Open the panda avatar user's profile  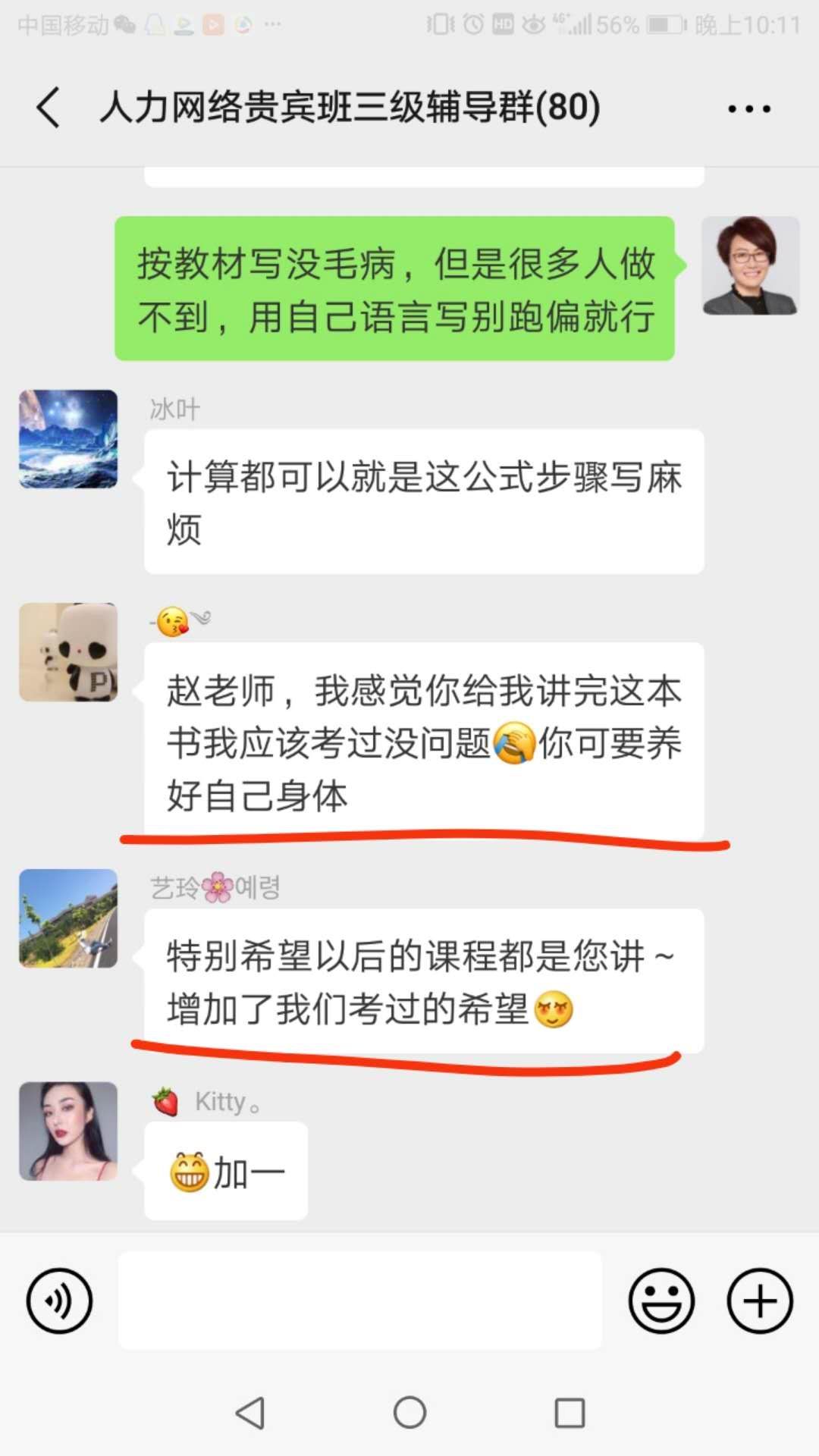click(68, 652)
